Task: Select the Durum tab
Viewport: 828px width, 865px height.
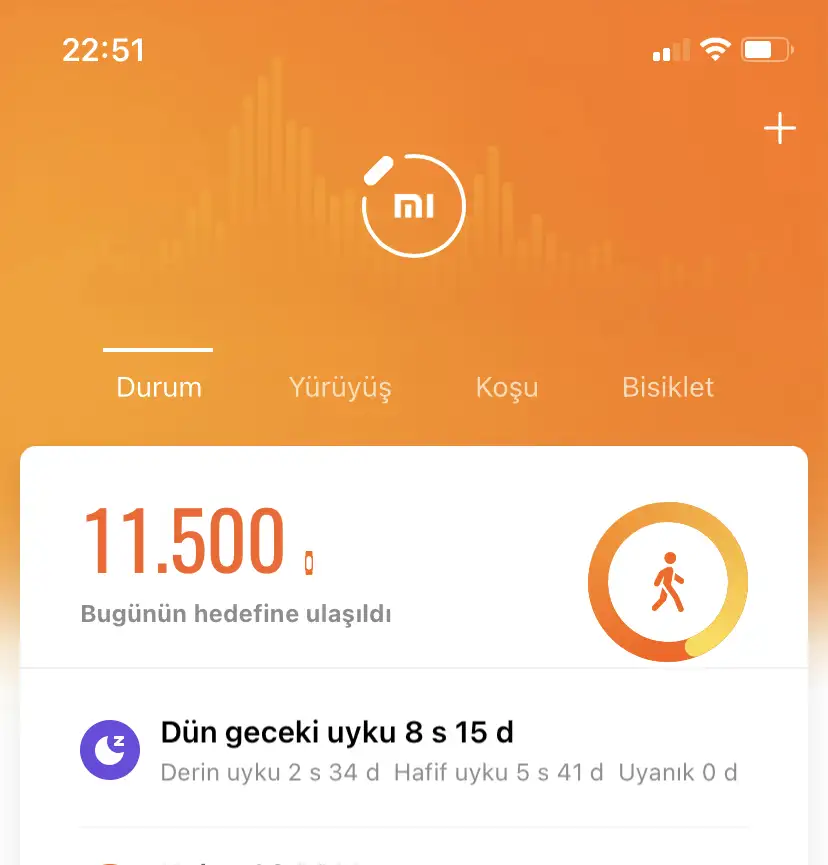Action: pos(159,387)
